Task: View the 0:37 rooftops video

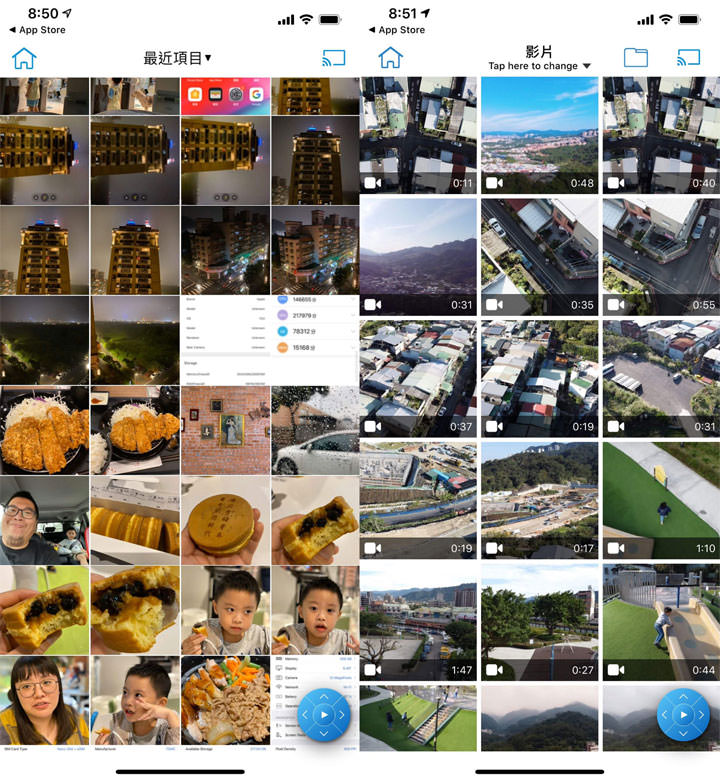Action: point(417,378)
